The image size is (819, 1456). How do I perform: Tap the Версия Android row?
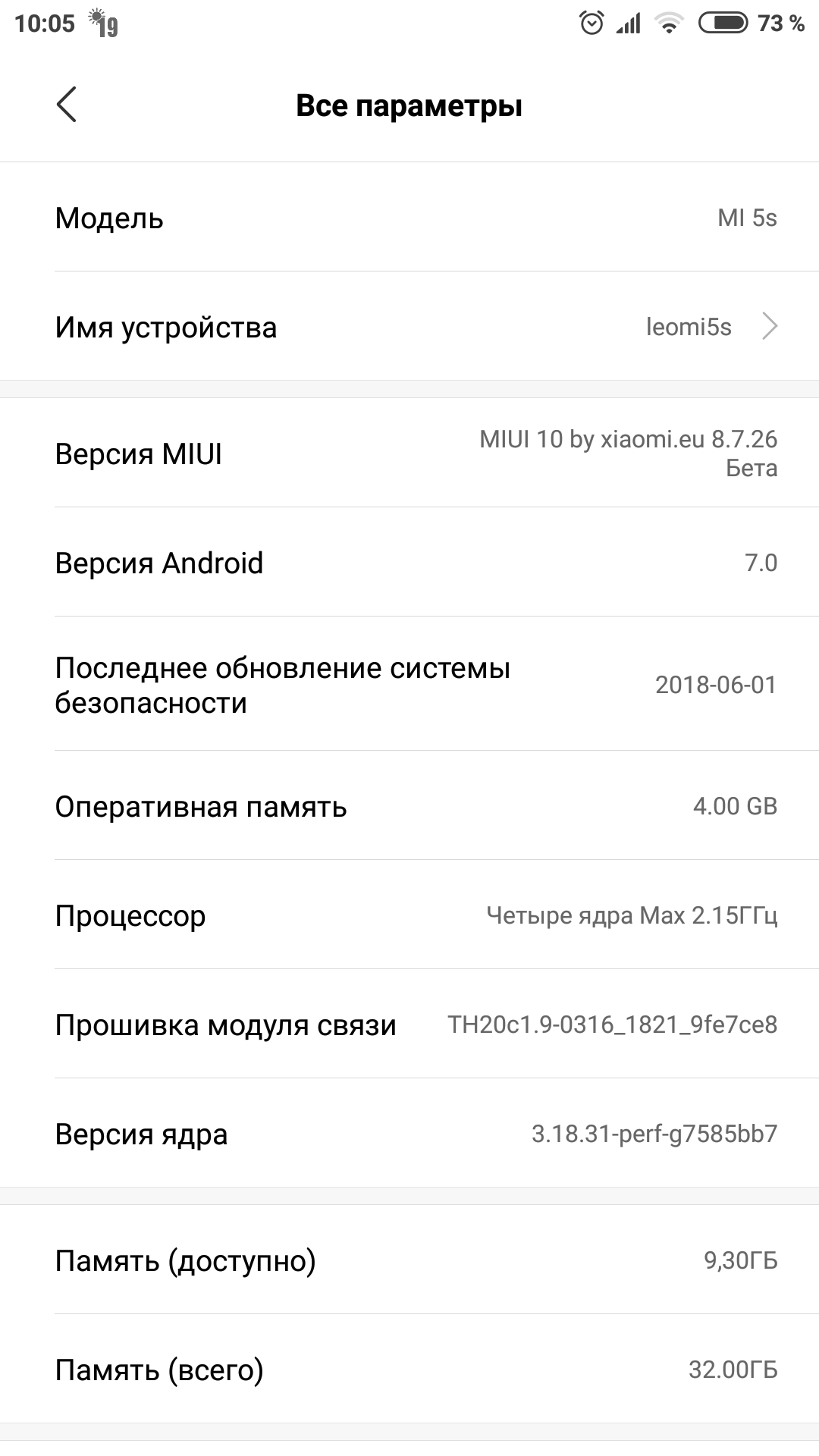(409, 562)
